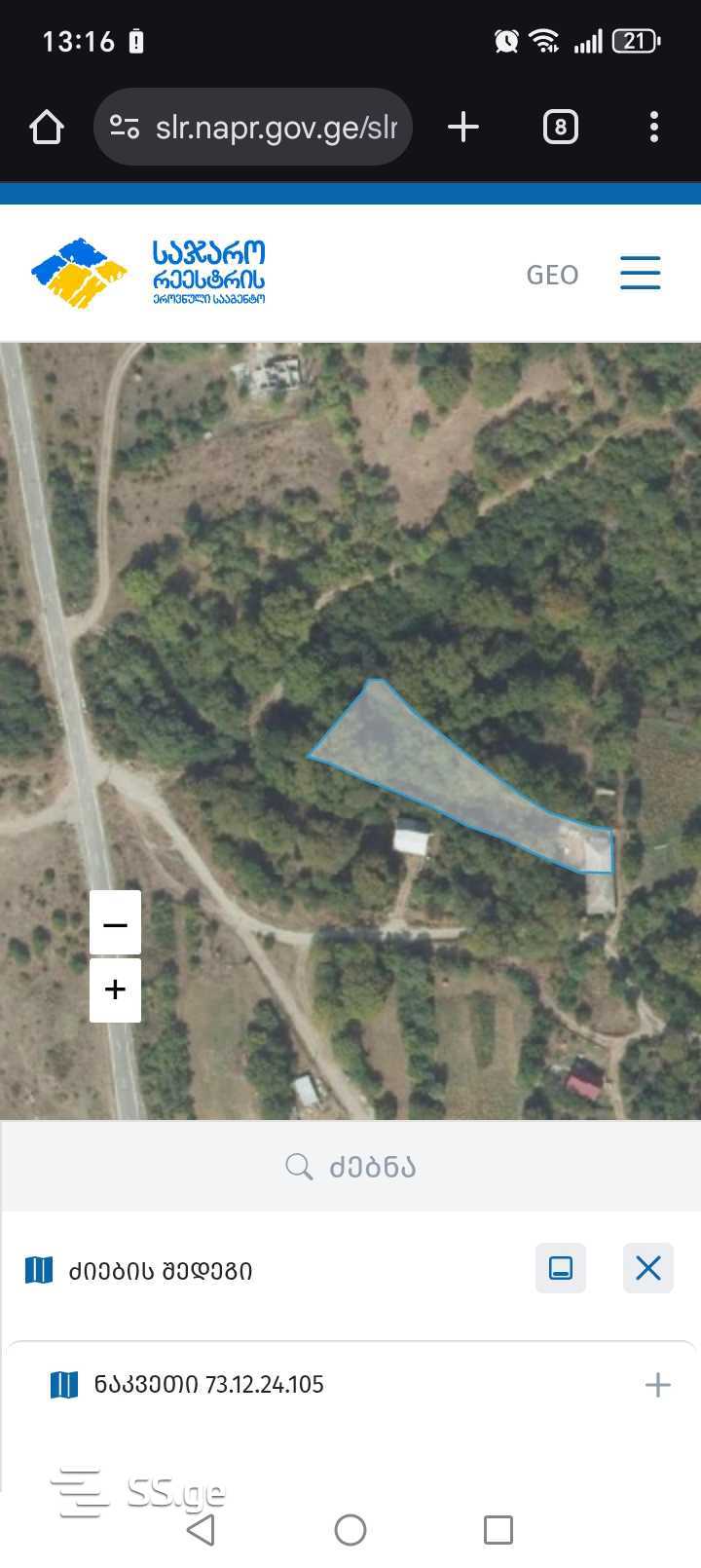Viewport: 701px width, 1568px height.
Task: Close the ძიების შედეგი panel
Action: pyautogui.click(x=647, y=1268)
